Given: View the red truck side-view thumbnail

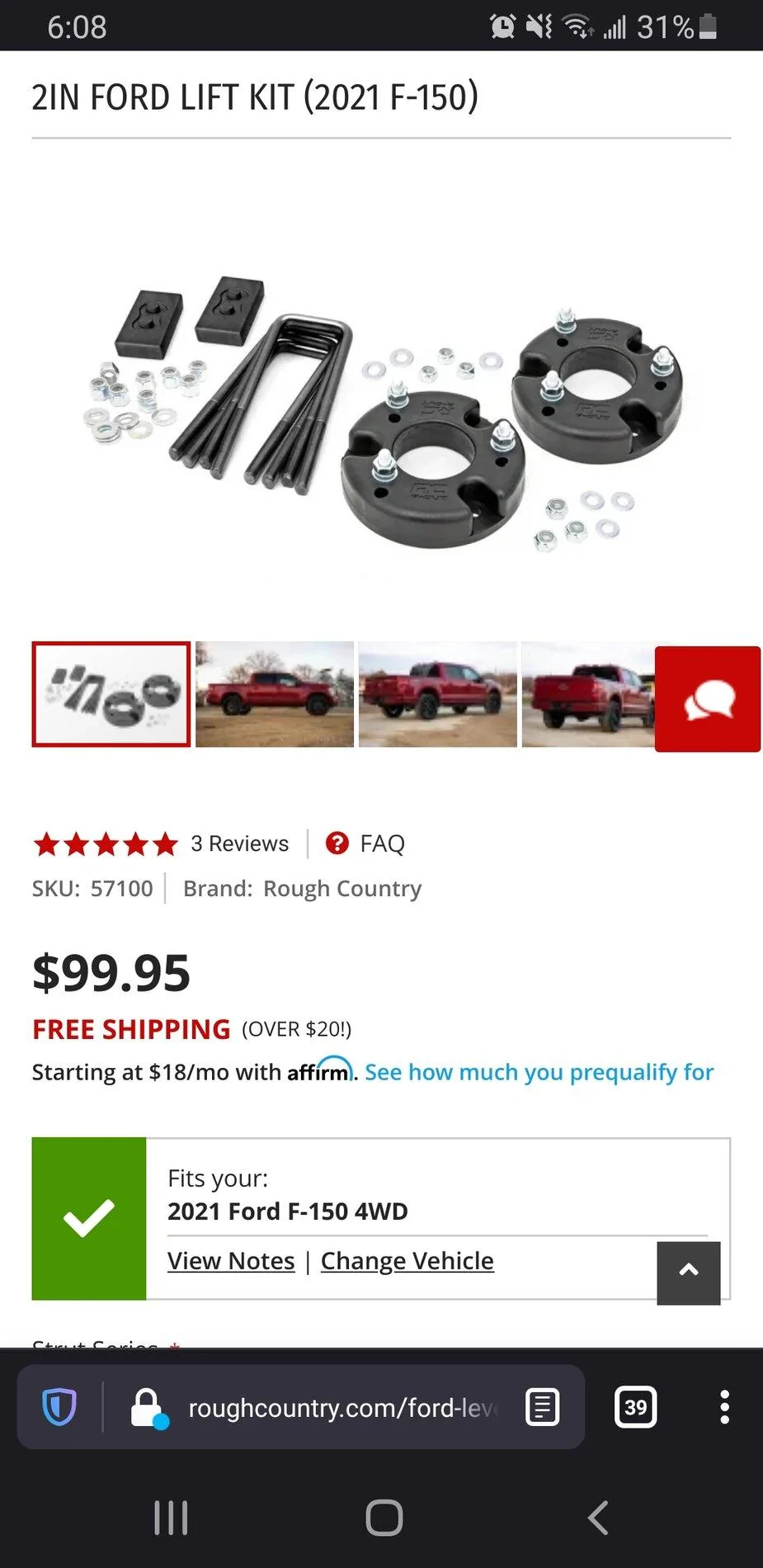Looking at the screenshot, I should [275, 694].
